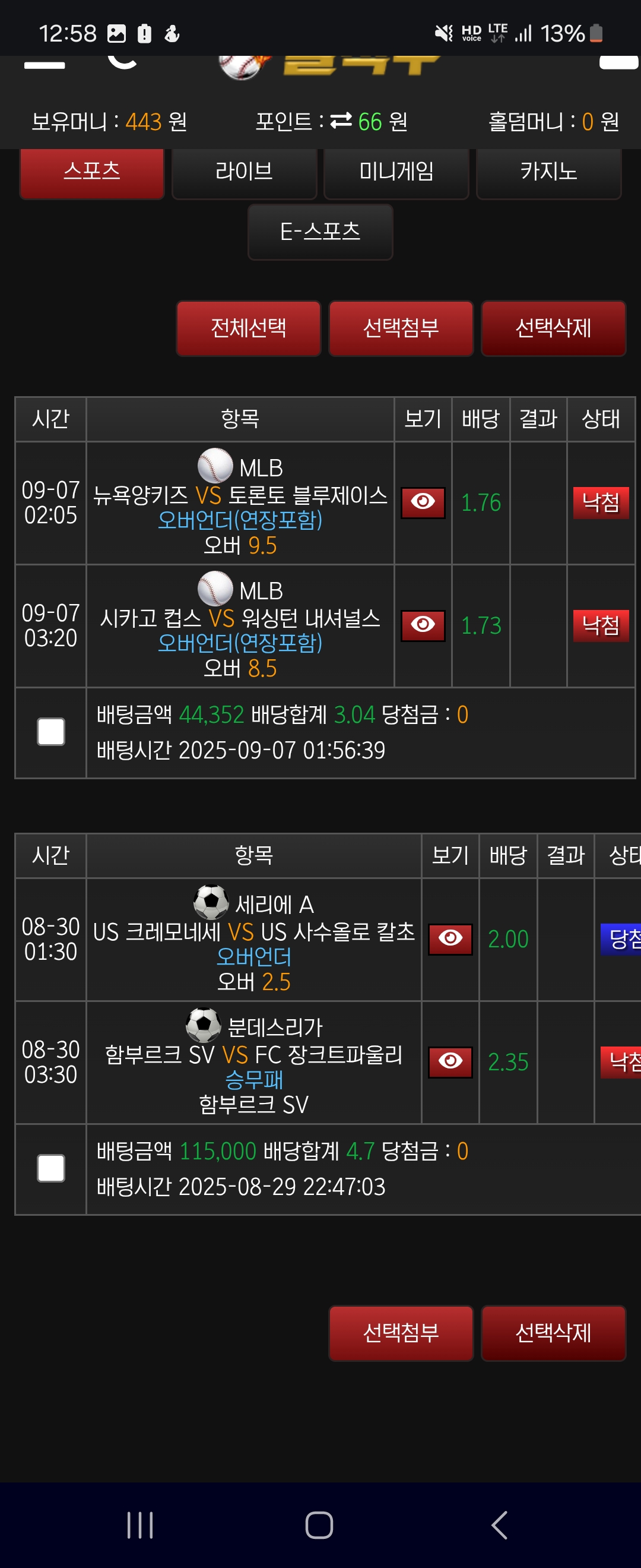
Task: View details of the 함부르크 SV bet
Action: pos(450,1062)
